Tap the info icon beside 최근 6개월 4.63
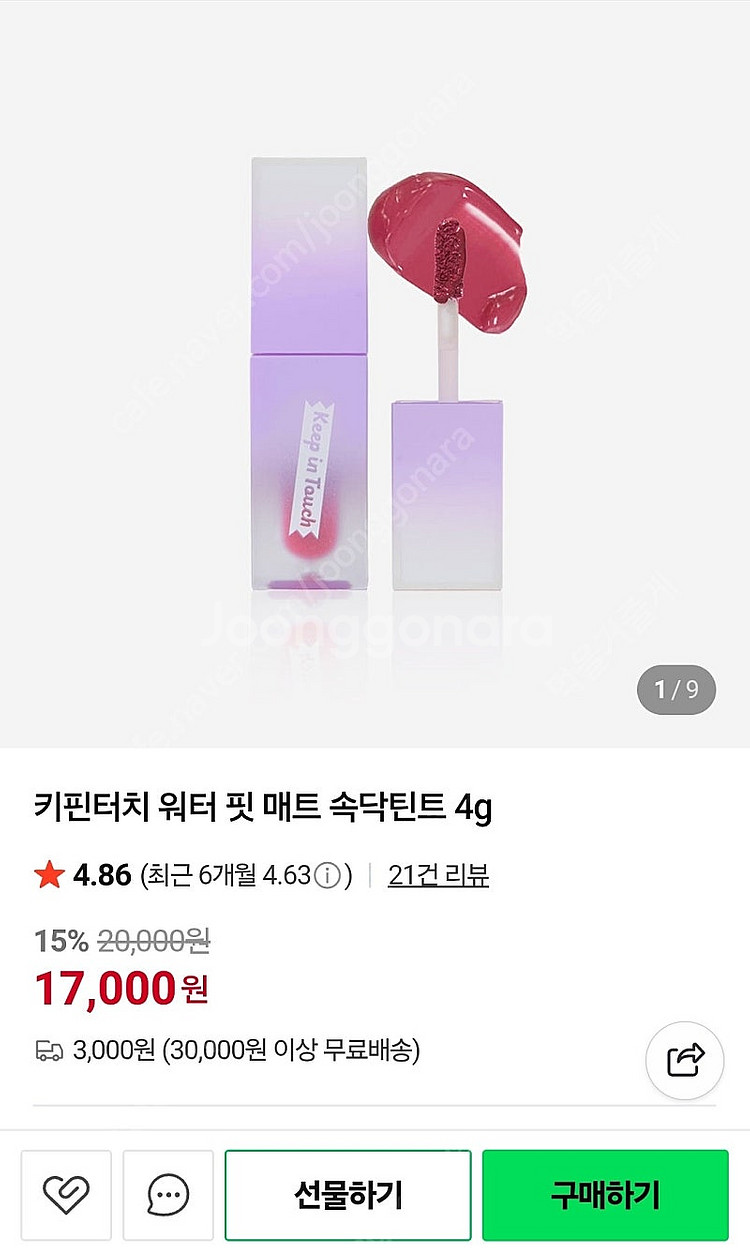 click(x=327, y=876)
